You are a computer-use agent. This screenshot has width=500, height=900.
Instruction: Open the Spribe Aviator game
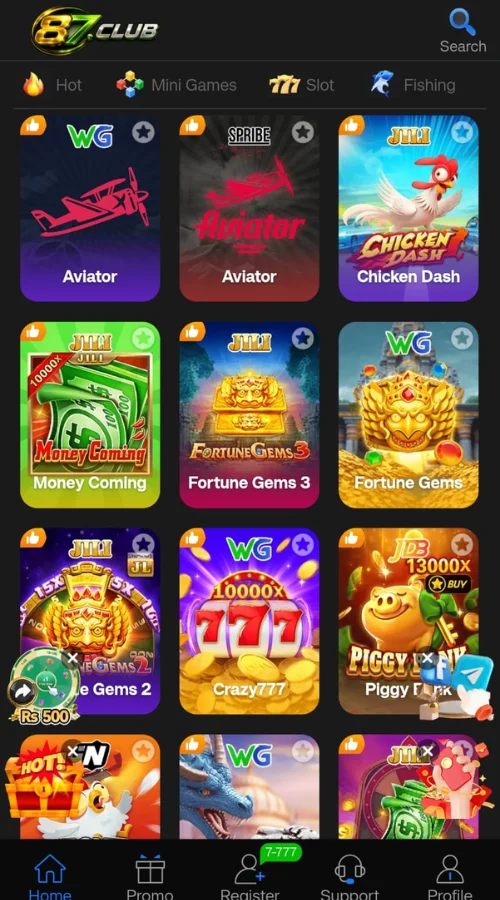point(249,208)
